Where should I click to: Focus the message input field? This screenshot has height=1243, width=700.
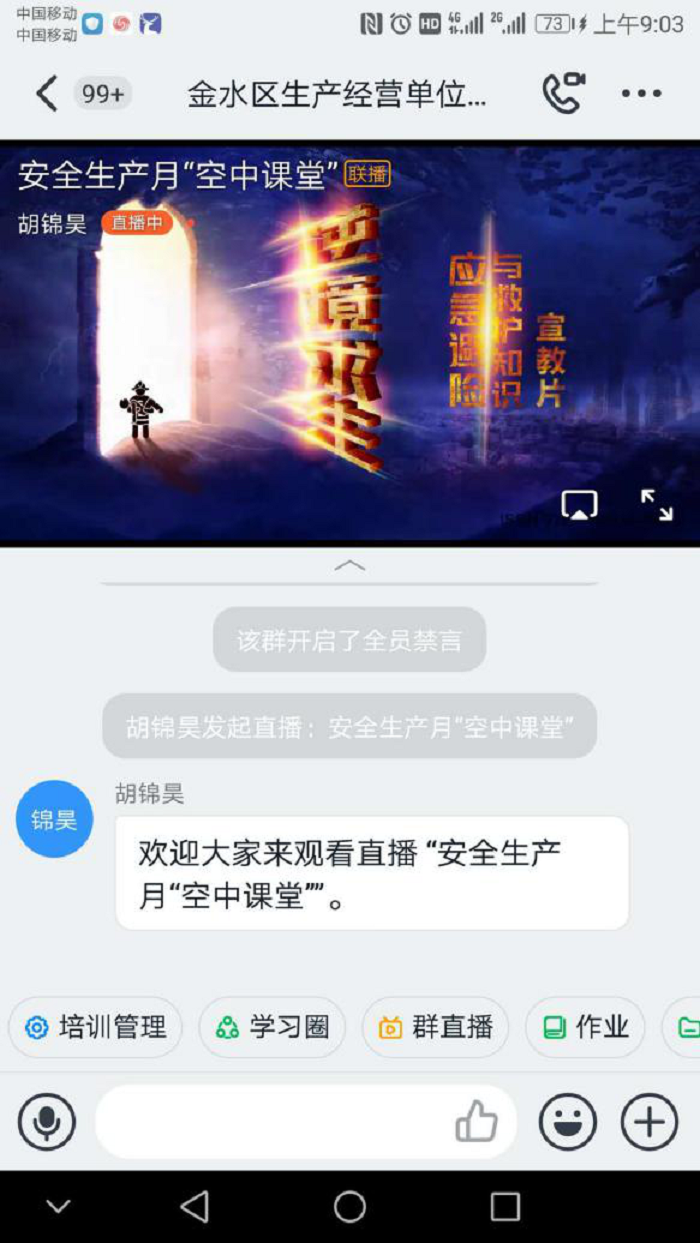click(x=270, y=1122)
